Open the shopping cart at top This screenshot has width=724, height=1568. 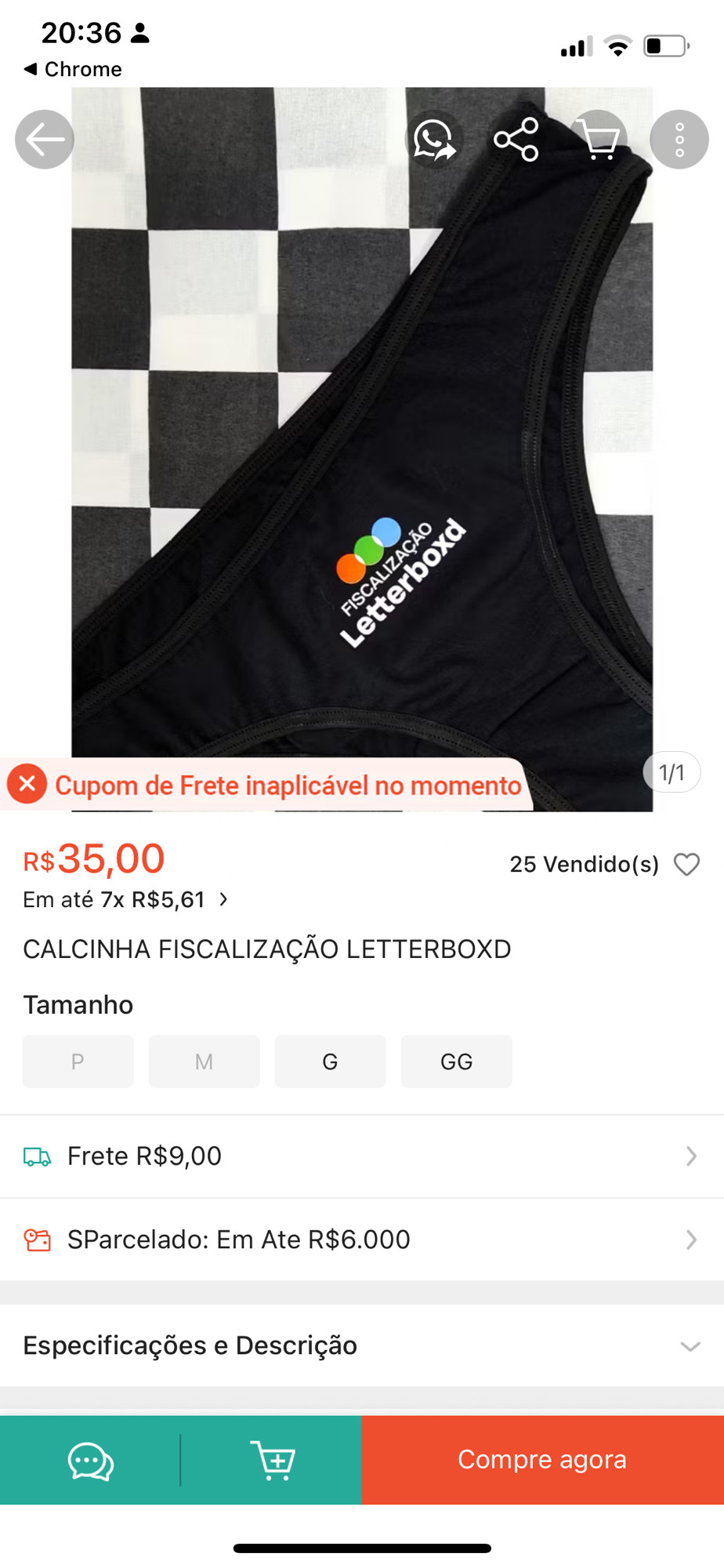click(599, 140)
